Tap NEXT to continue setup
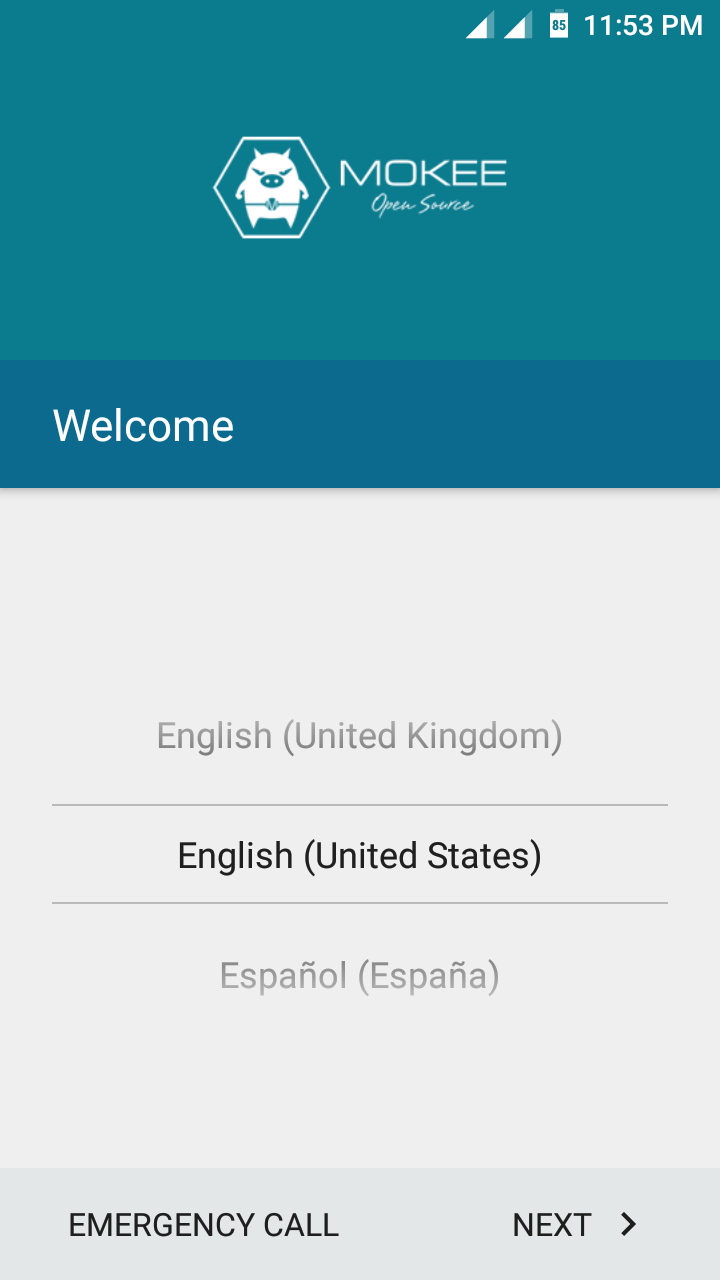Viewport: 720px width, 1280px height. [574, 1225]
